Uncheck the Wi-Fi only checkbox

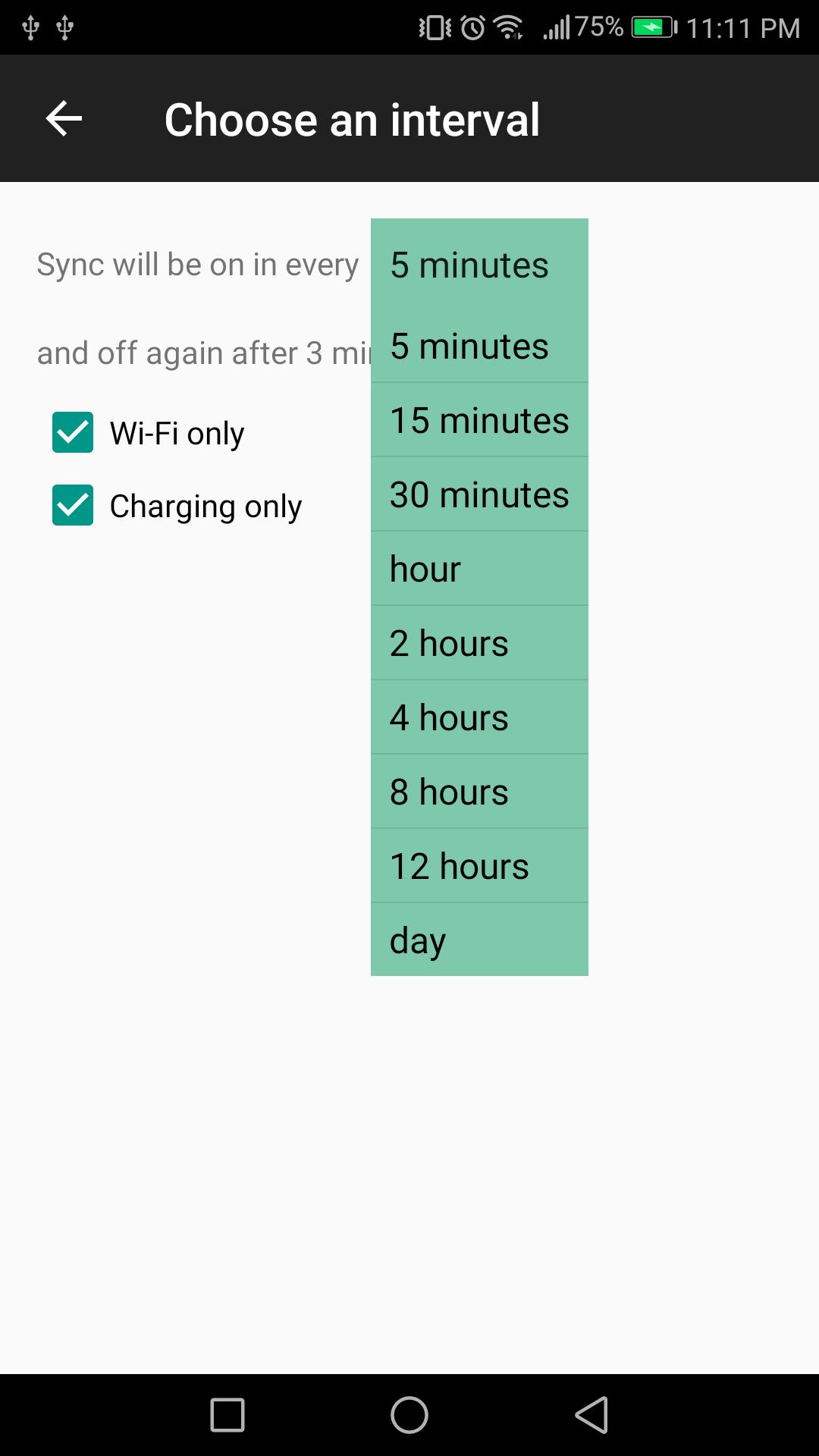coord(73,432)
